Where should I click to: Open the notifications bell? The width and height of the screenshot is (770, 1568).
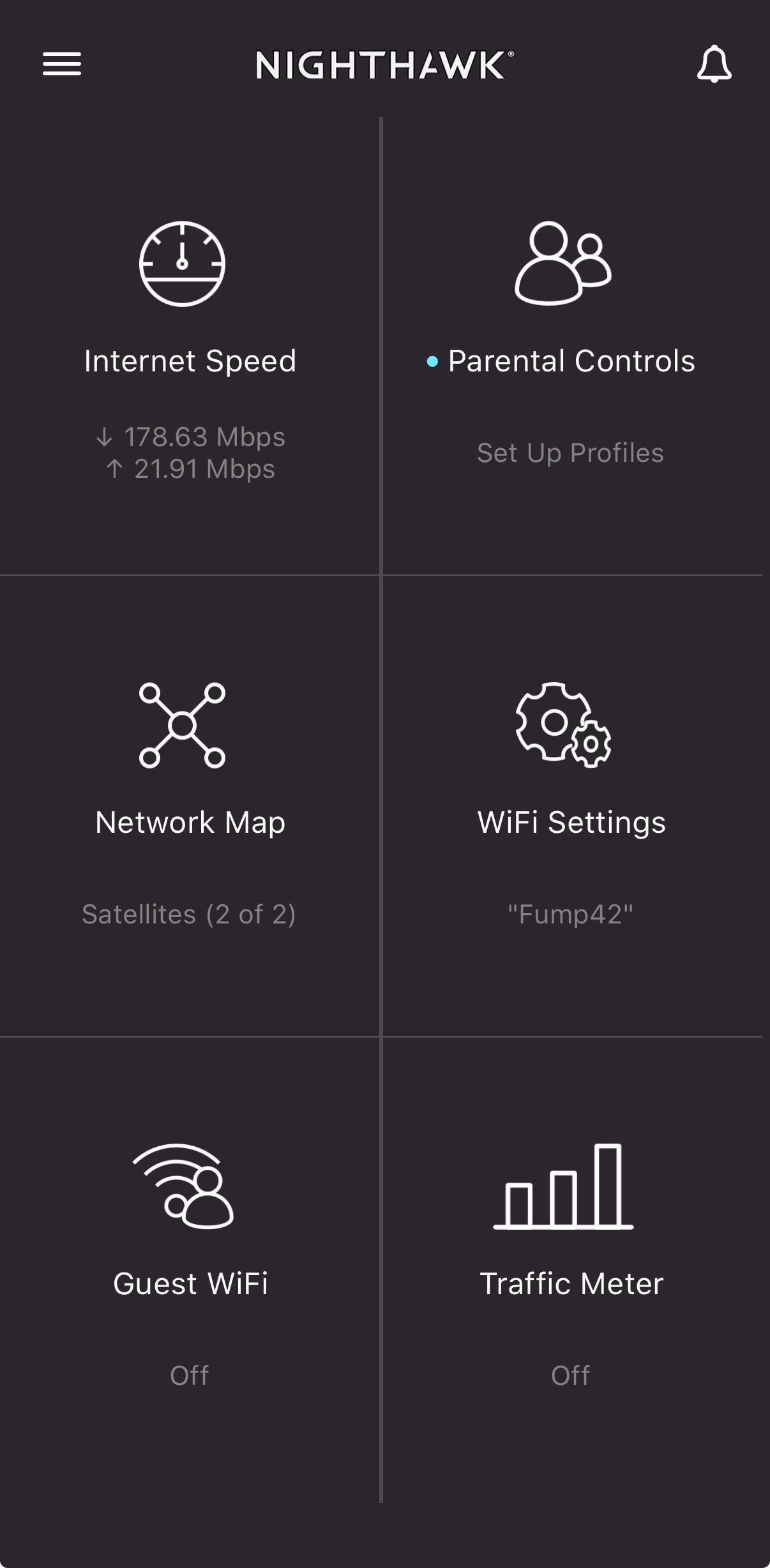click(x=714, y=64)
